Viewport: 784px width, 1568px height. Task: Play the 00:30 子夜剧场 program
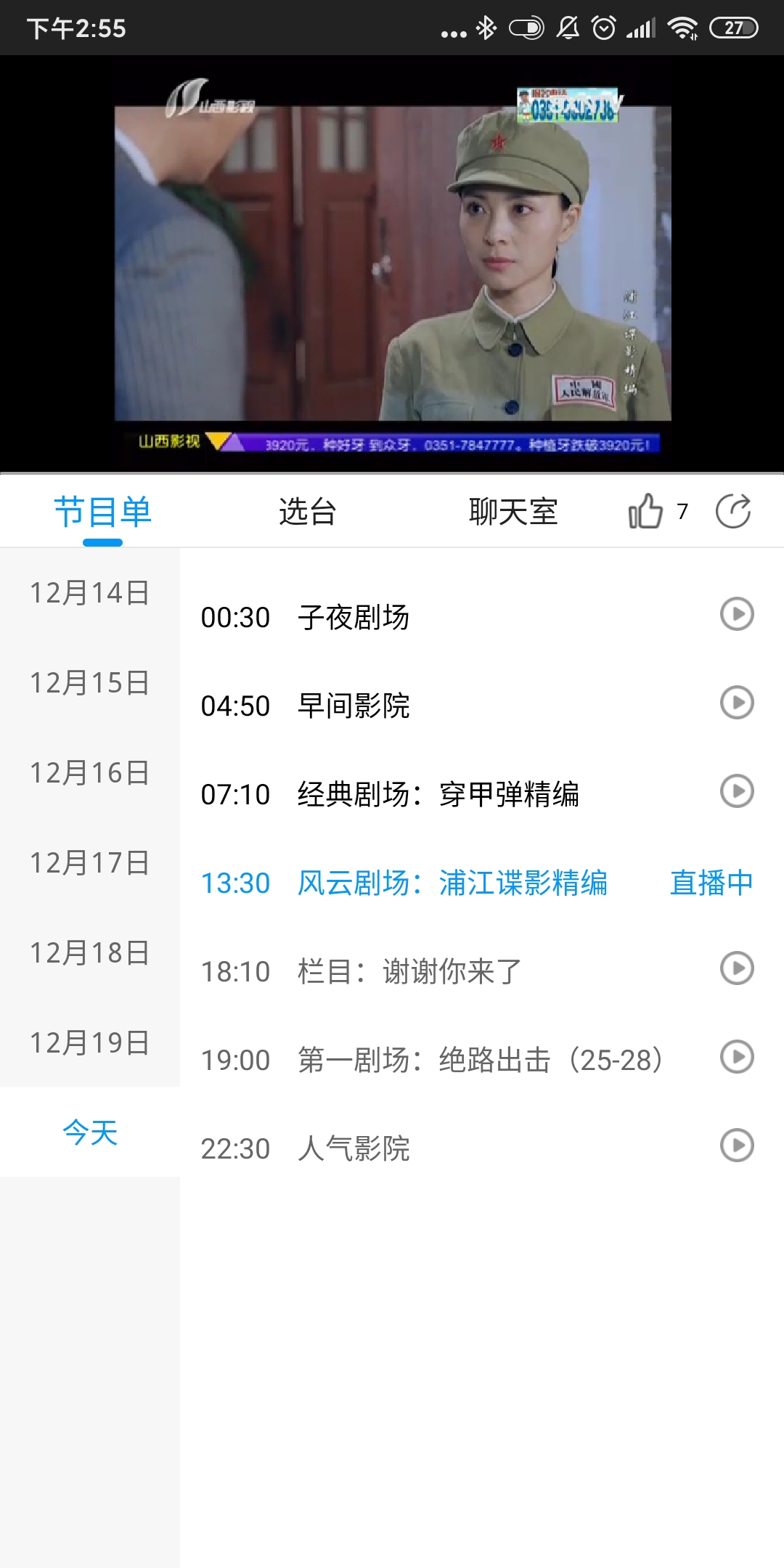737,614
